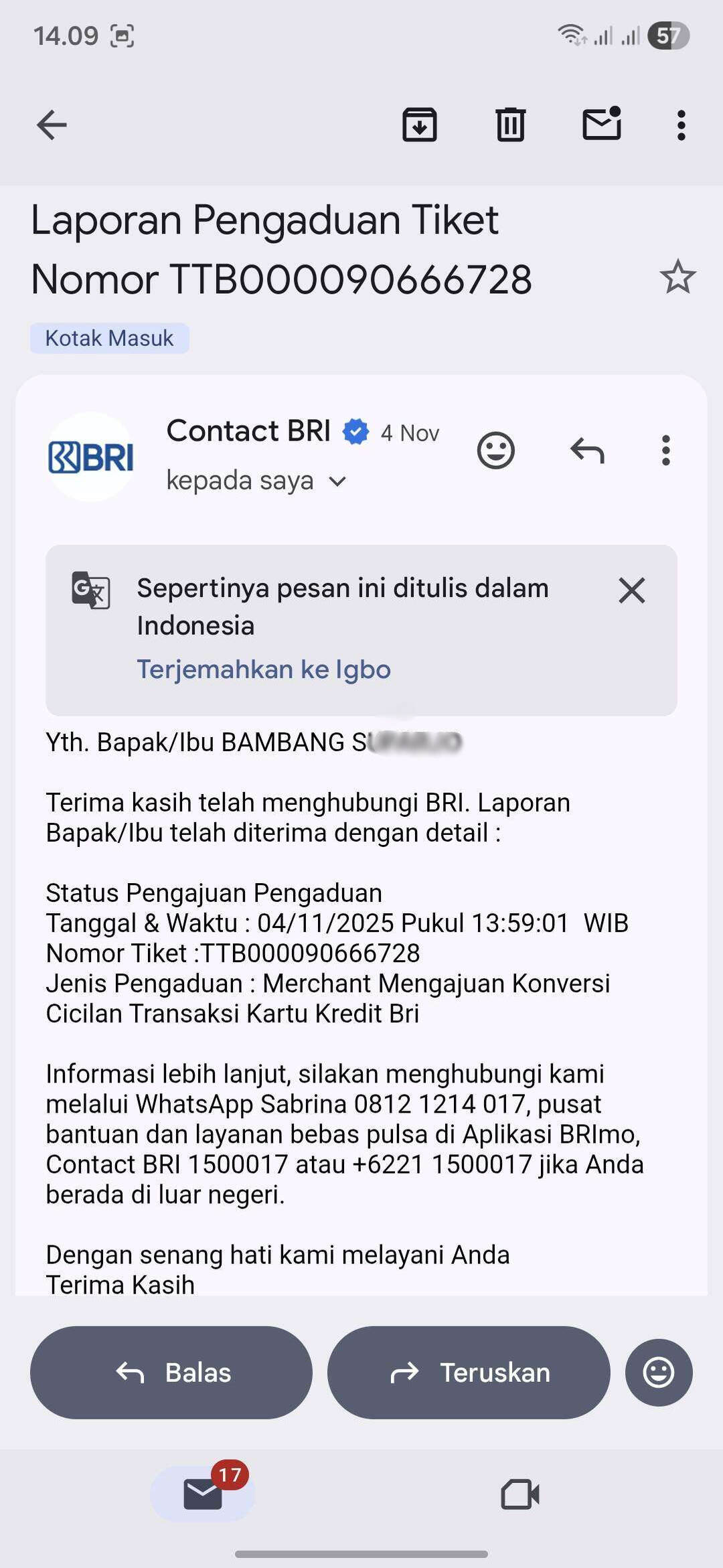Archive this email
The image size is (723, 1568).
pyautogui.click(x=420, y=125)
